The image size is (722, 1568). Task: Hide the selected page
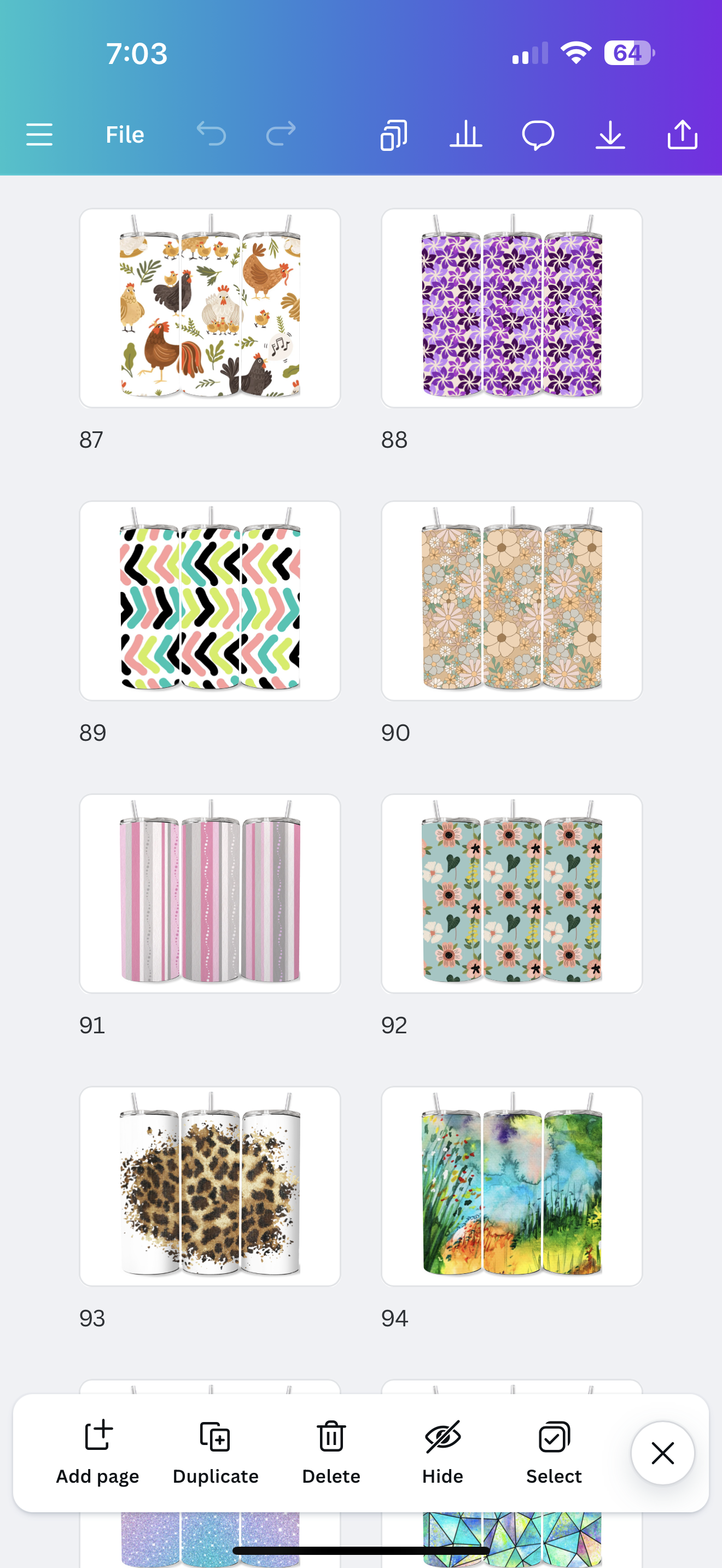(442, 1452)
